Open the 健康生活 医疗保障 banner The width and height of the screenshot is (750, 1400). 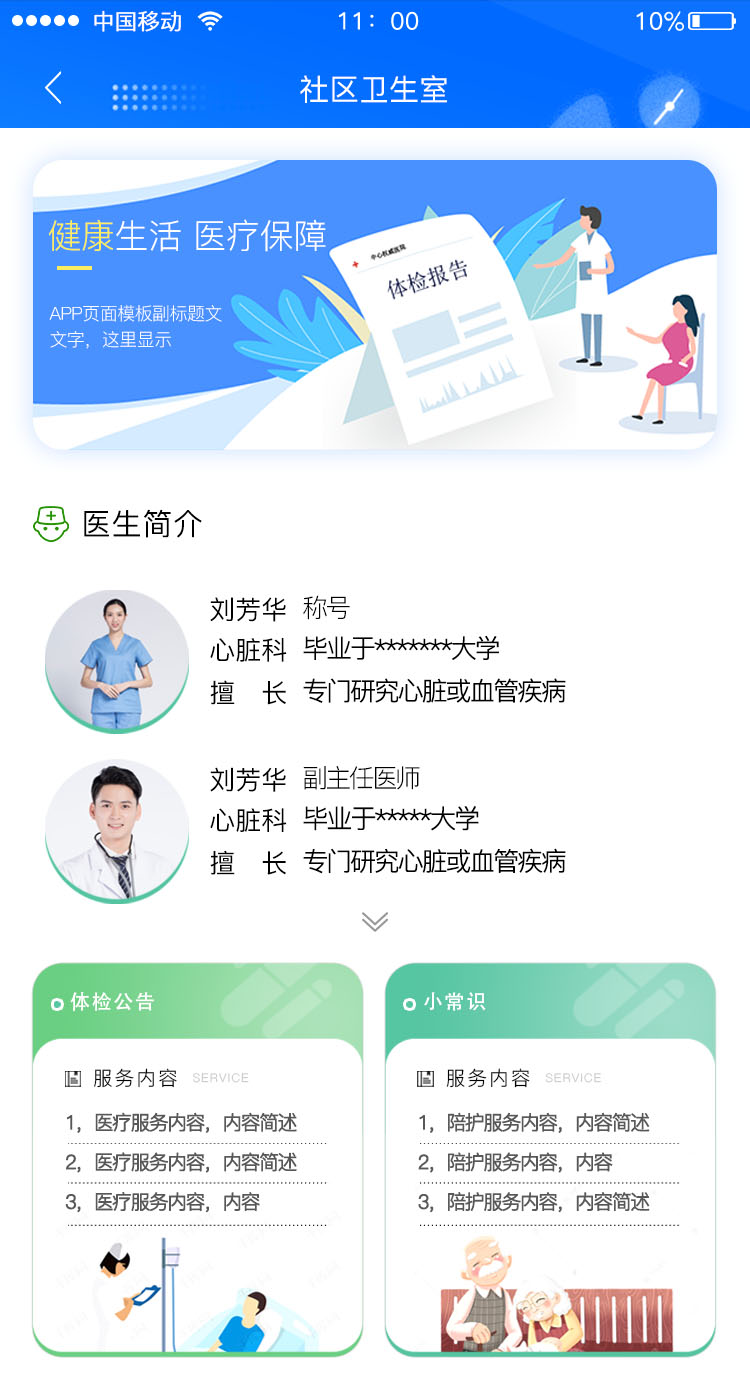tap(375, 304)
